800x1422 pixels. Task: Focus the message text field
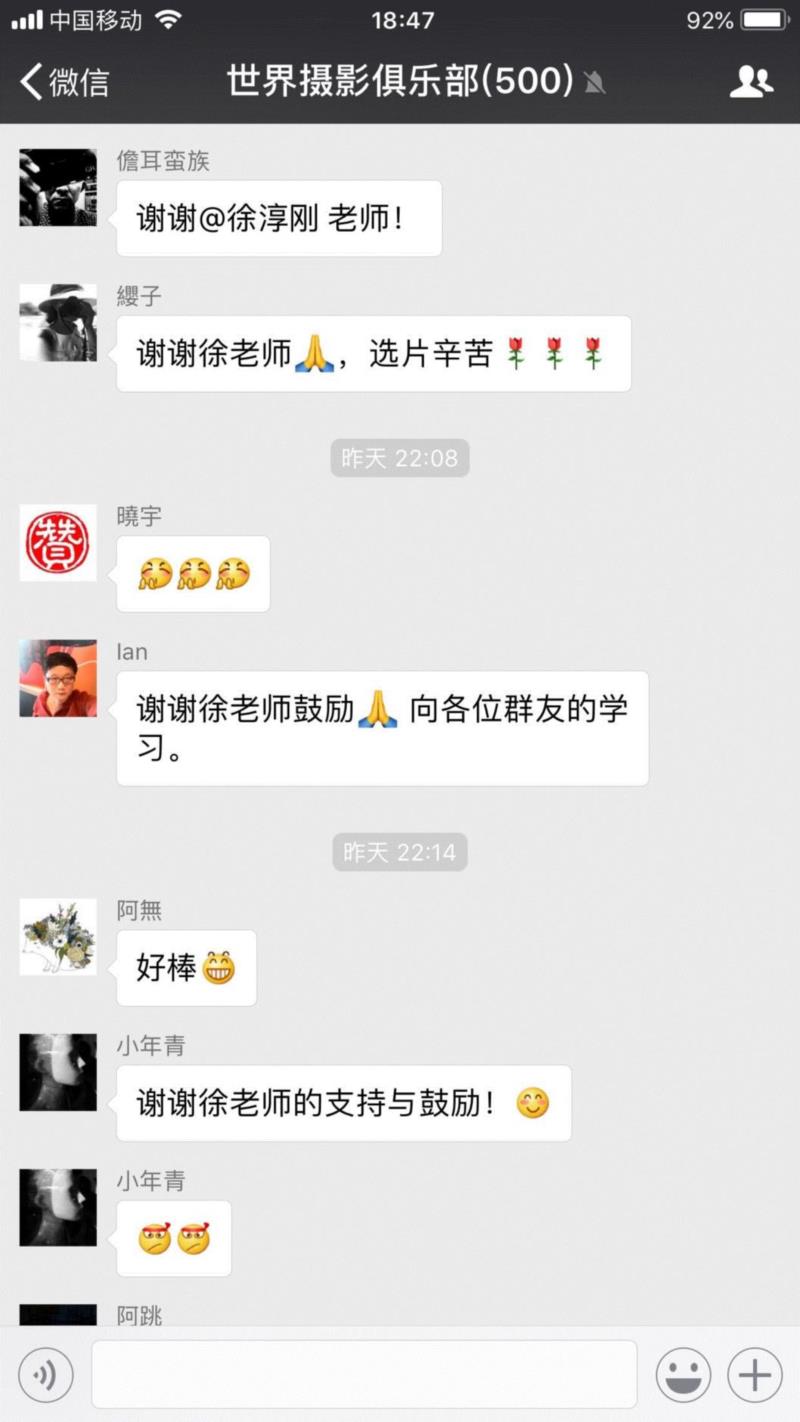364,1375
